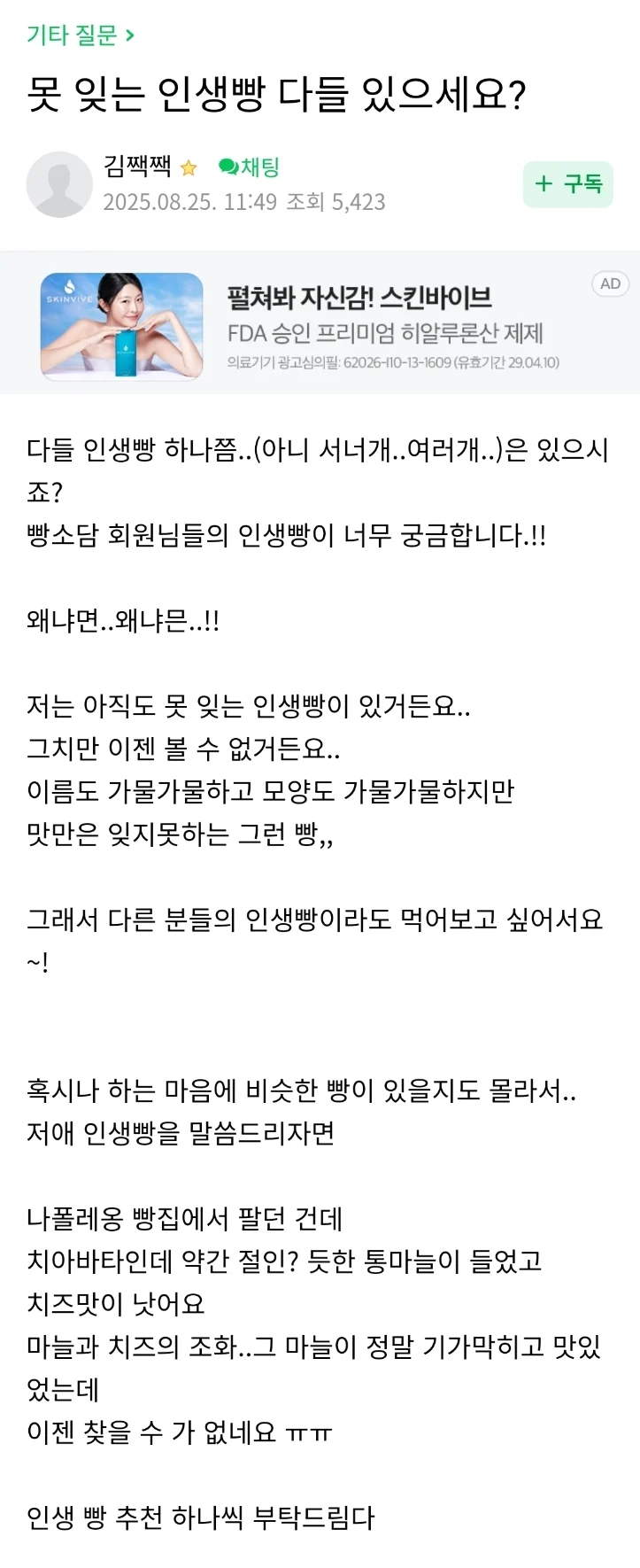640x1568 pixels.
Task: Open author 김짹짹's profile picture
Action: click(x=59, y=184)
